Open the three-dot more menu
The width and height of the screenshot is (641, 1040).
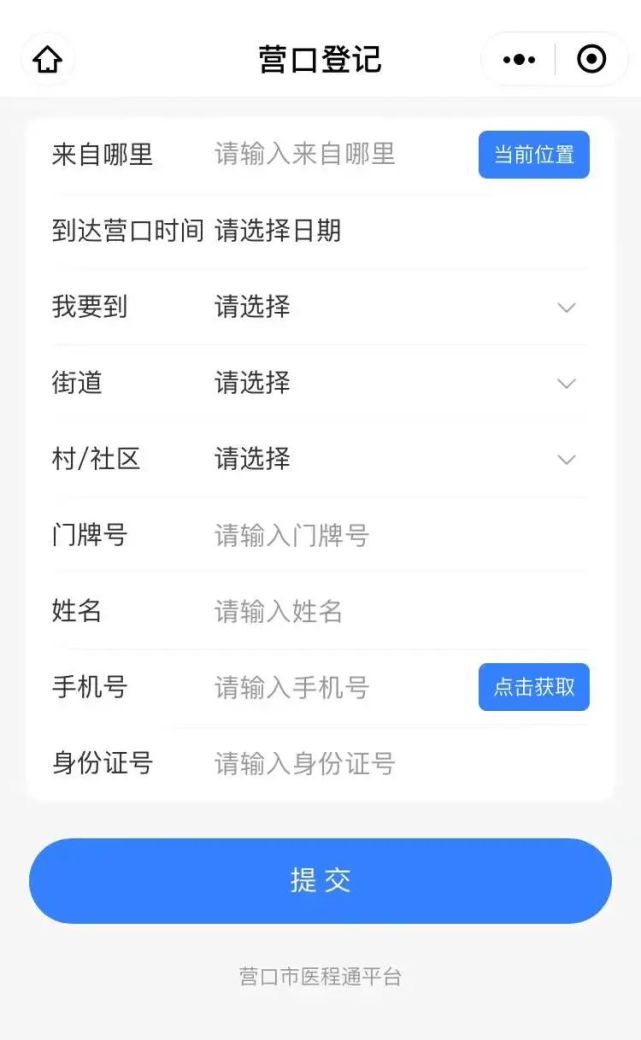(519, 60)
